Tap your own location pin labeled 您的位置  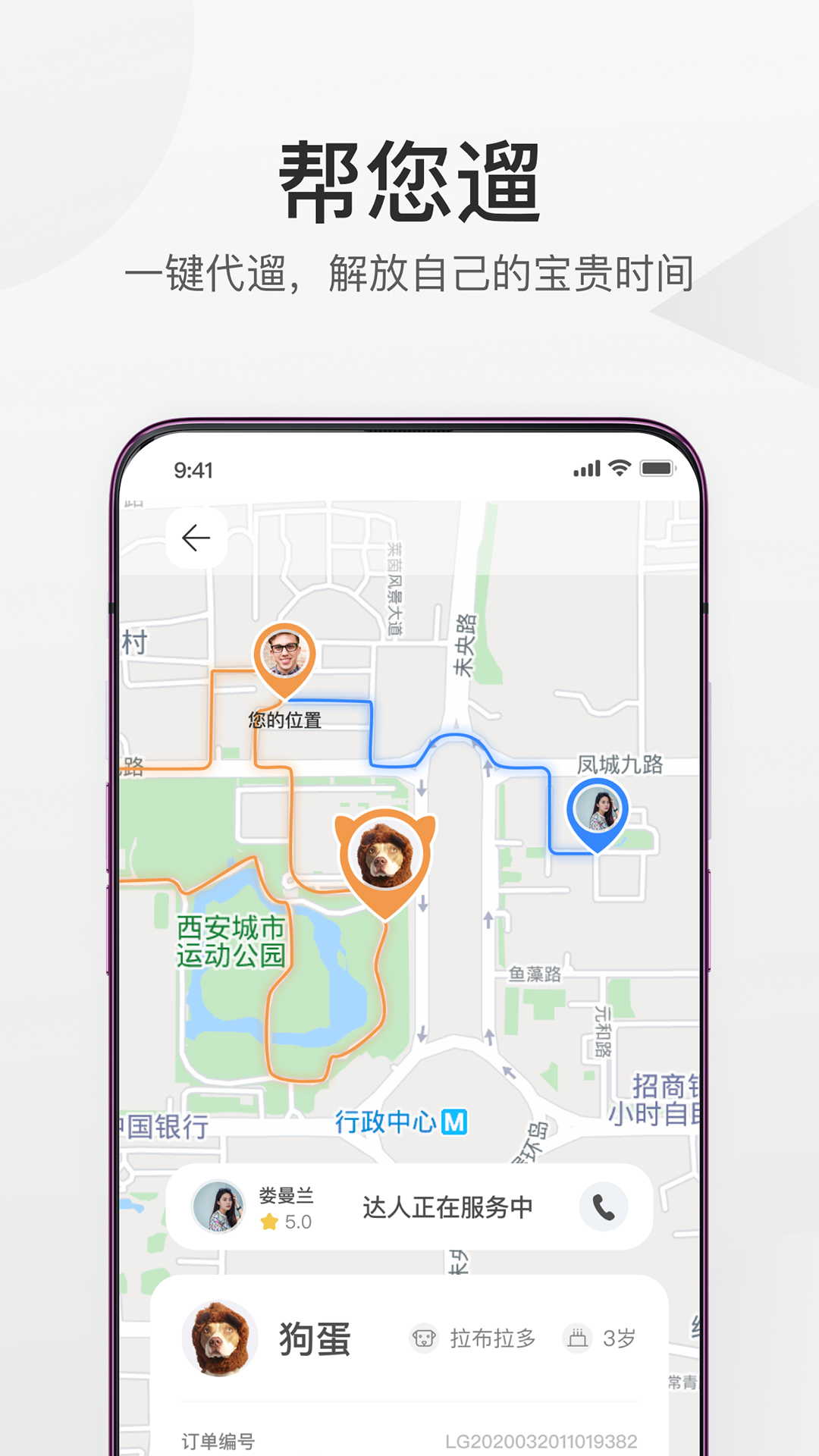(283, 656)
